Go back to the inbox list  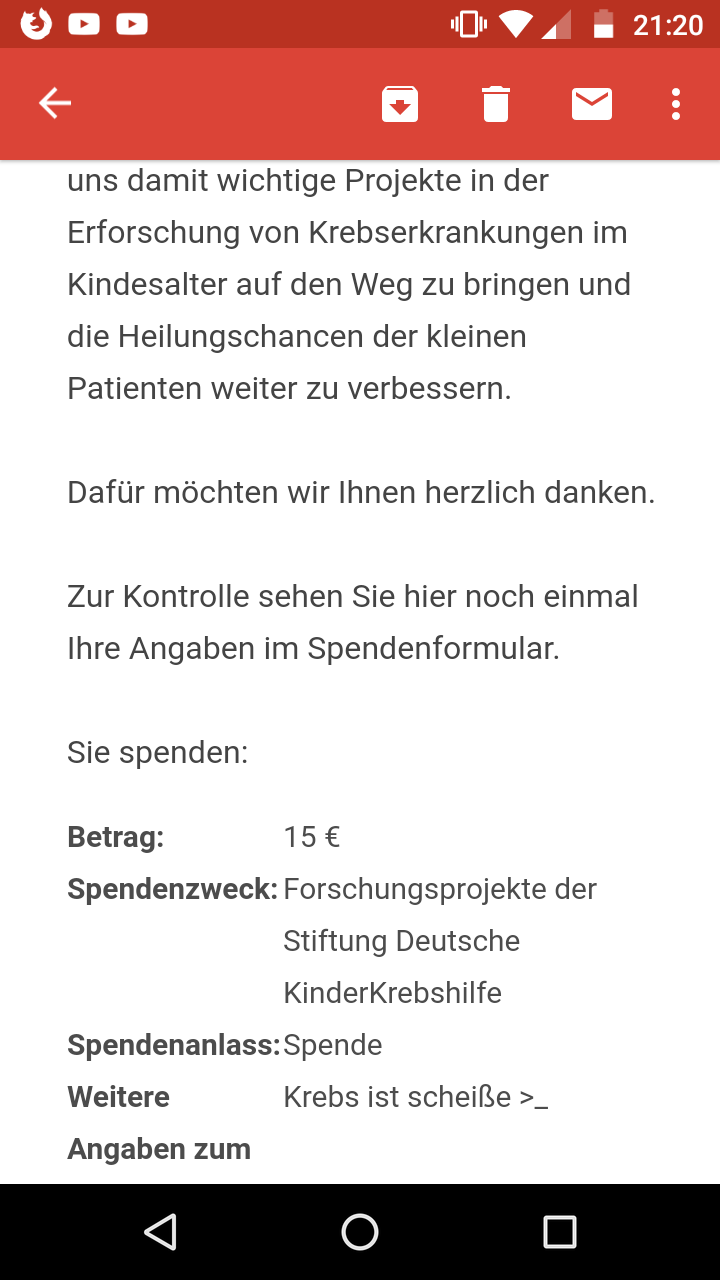[54, 103]
